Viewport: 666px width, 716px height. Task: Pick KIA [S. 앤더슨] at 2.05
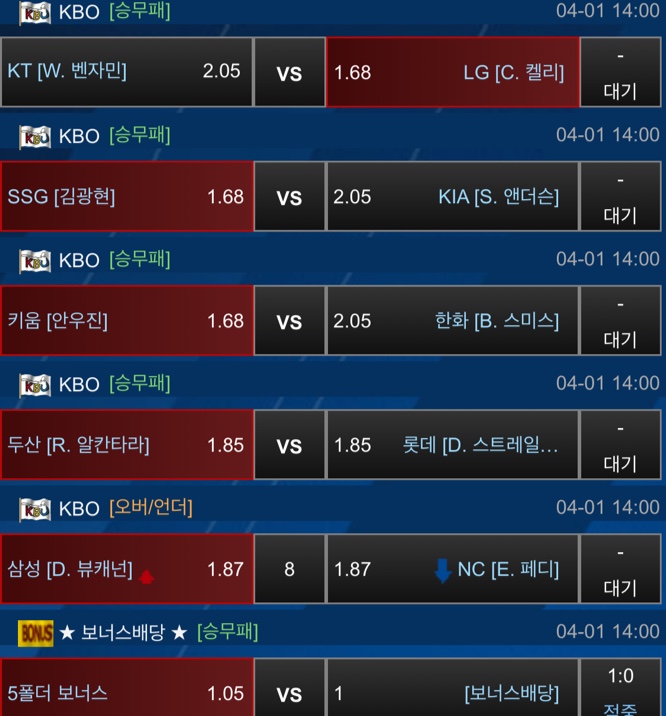click(452, 197)
